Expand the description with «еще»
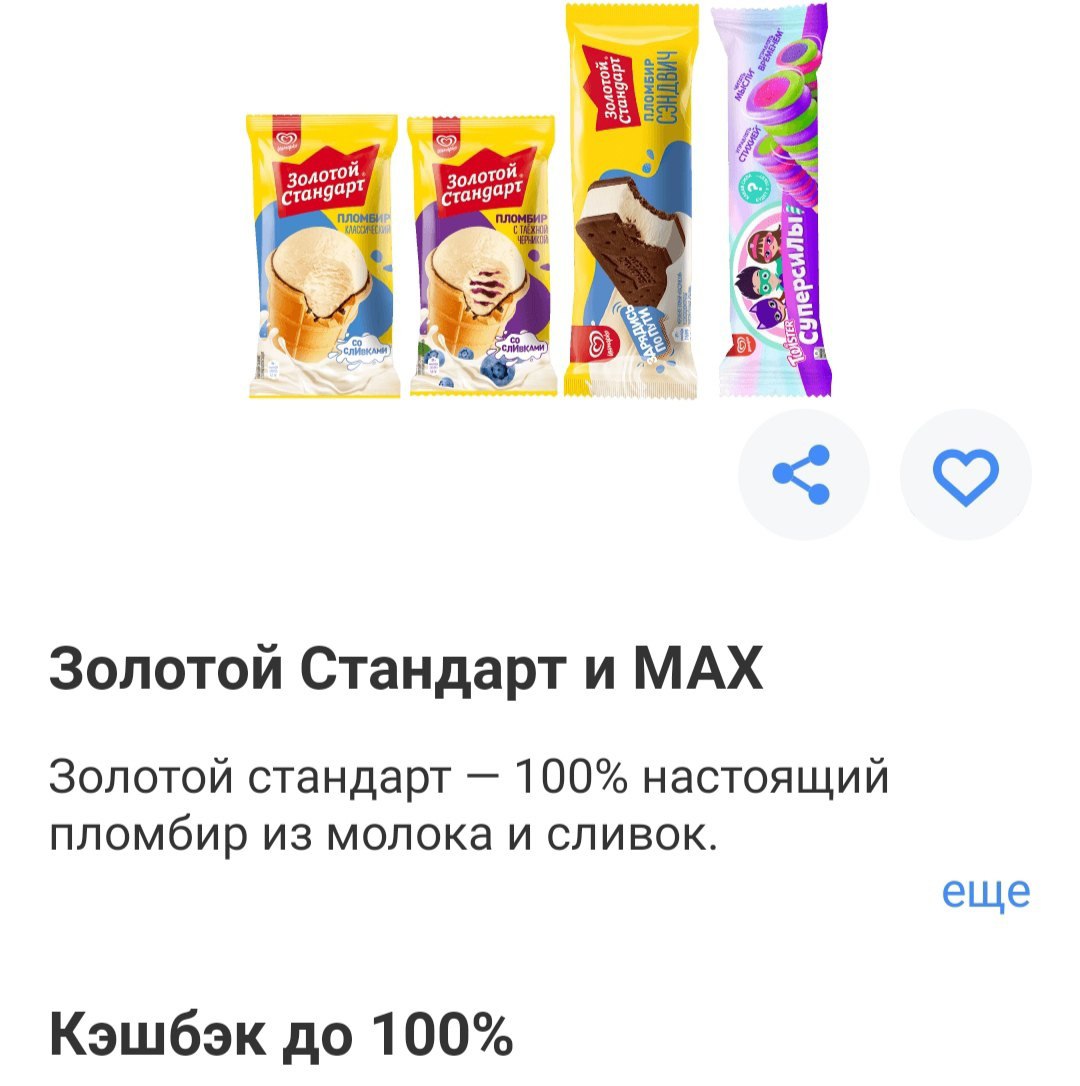The width and height of the screenshot is (1080, 1086). coord(985,891)
